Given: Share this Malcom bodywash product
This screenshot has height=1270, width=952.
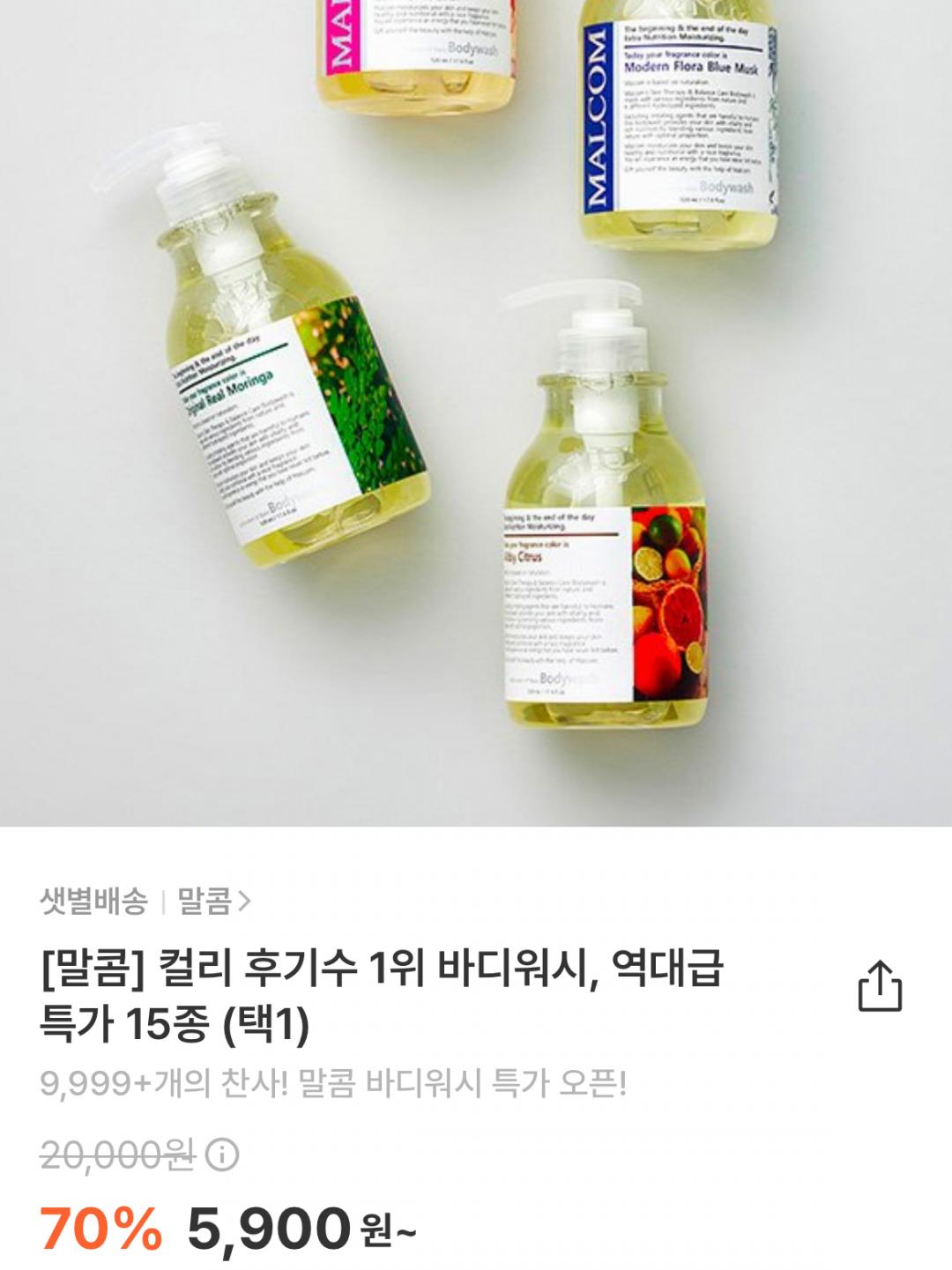Looking at the screenshot, I should (881, 986).
